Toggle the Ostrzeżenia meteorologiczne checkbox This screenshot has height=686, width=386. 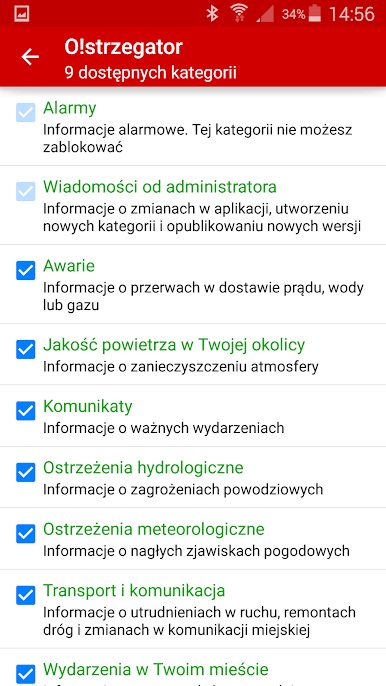coord(25,534)
